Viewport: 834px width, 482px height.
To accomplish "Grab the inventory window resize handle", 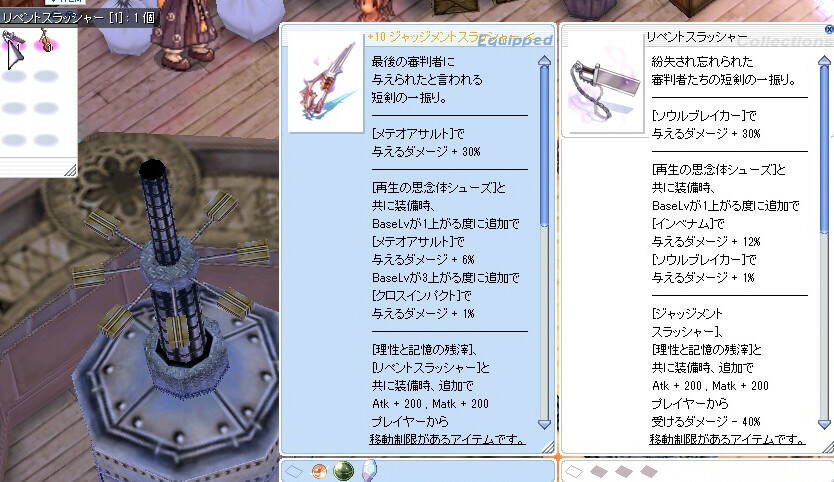I will pos(71,171).
